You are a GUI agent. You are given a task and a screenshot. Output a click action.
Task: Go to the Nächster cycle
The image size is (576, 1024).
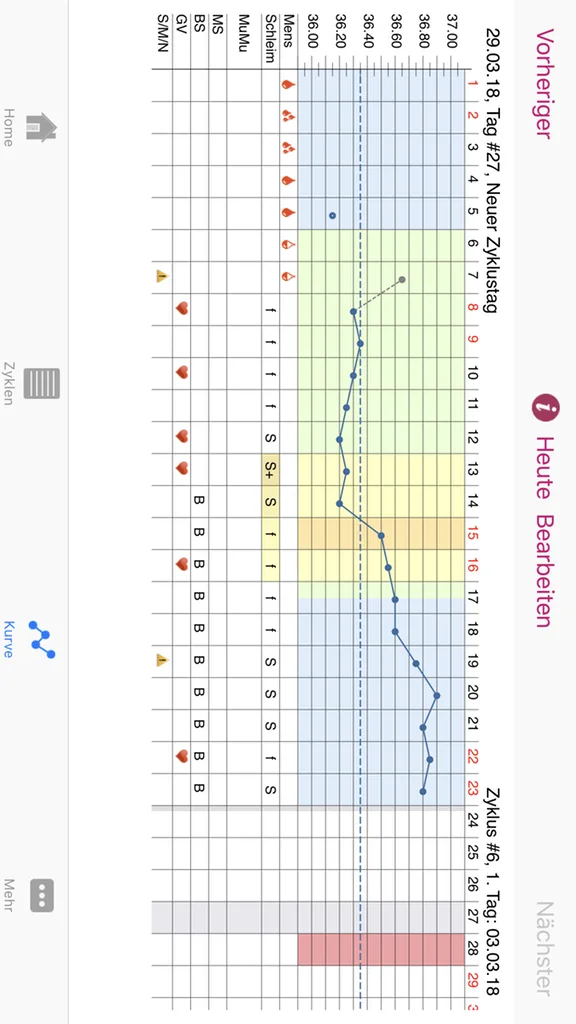pos(545,950)
